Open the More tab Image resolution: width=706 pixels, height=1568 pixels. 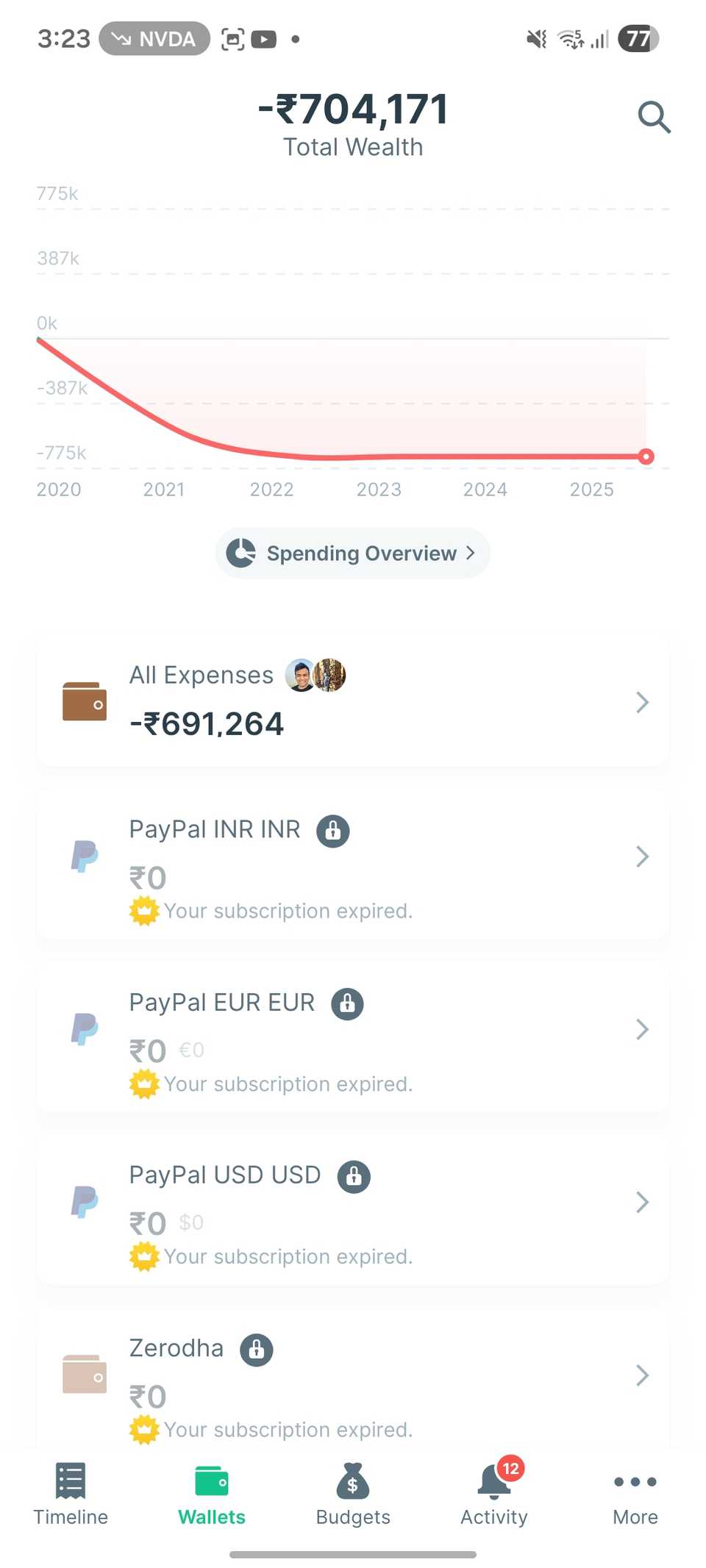[x=635, y=1494]
